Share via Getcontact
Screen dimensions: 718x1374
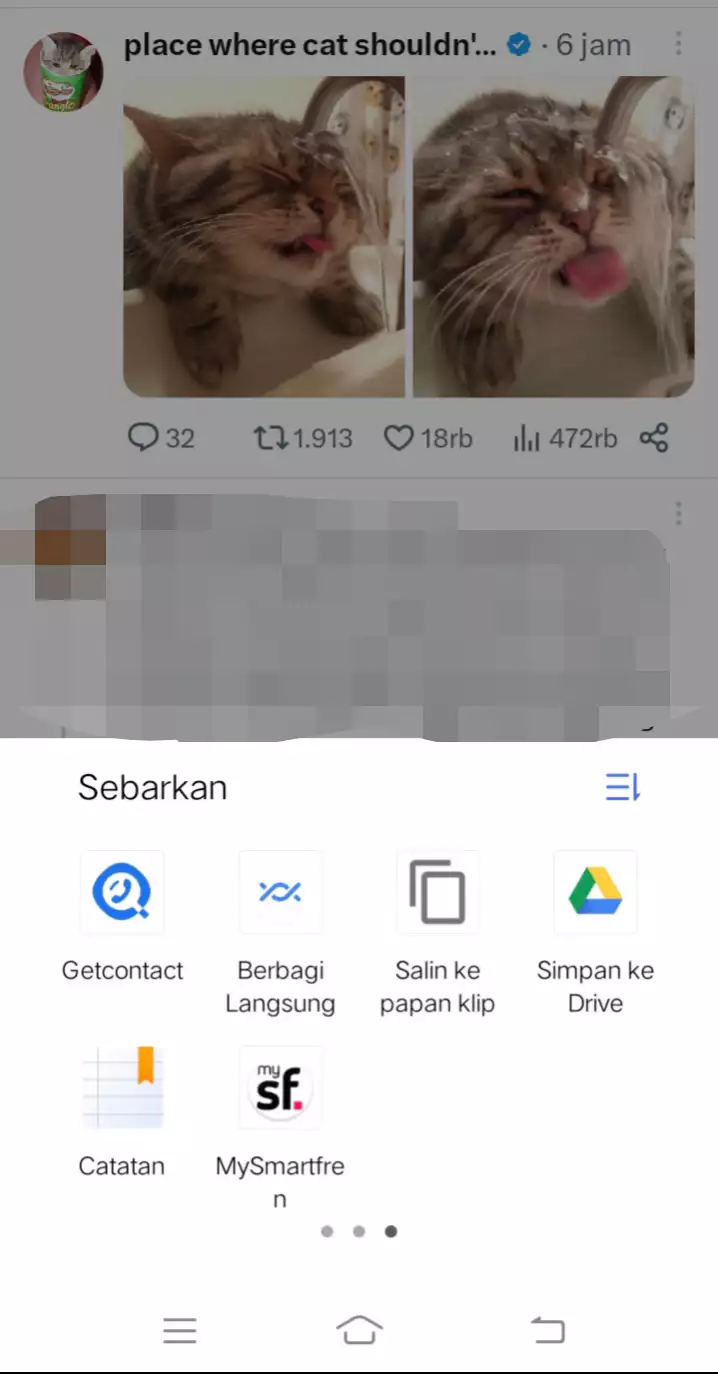tap(122, 892)
